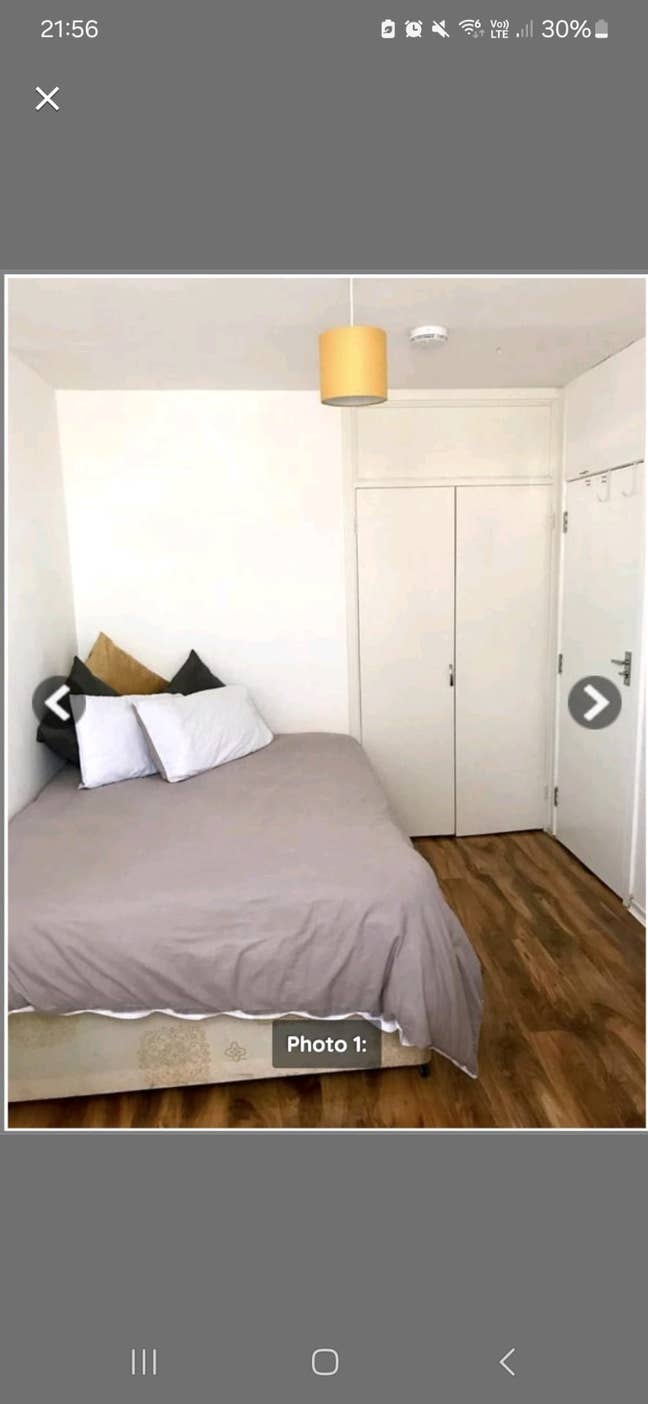Show the next photo
This screenshot has width=648, height=1404.
click(x=595, y=703)
